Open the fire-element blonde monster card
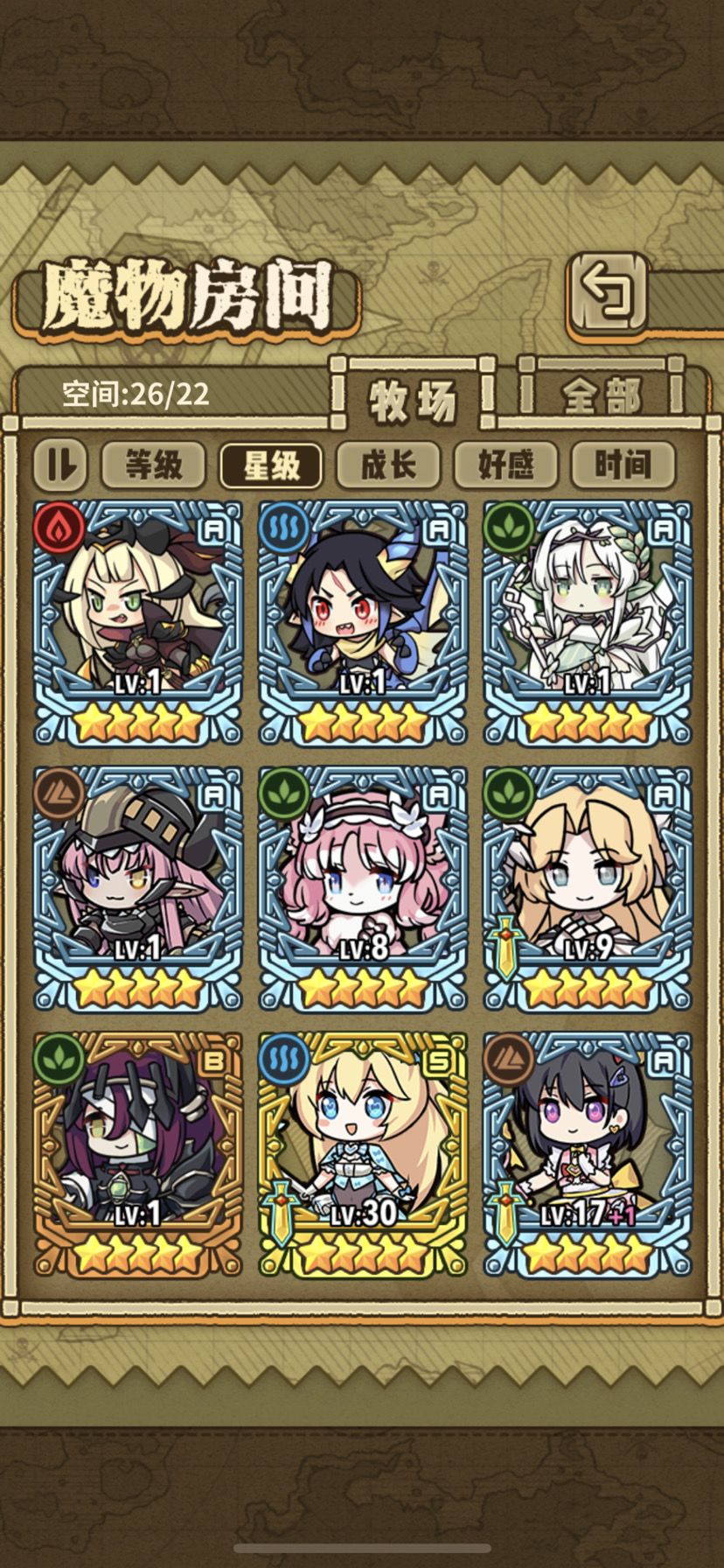 pyautogui.click(x=138, y=623)
